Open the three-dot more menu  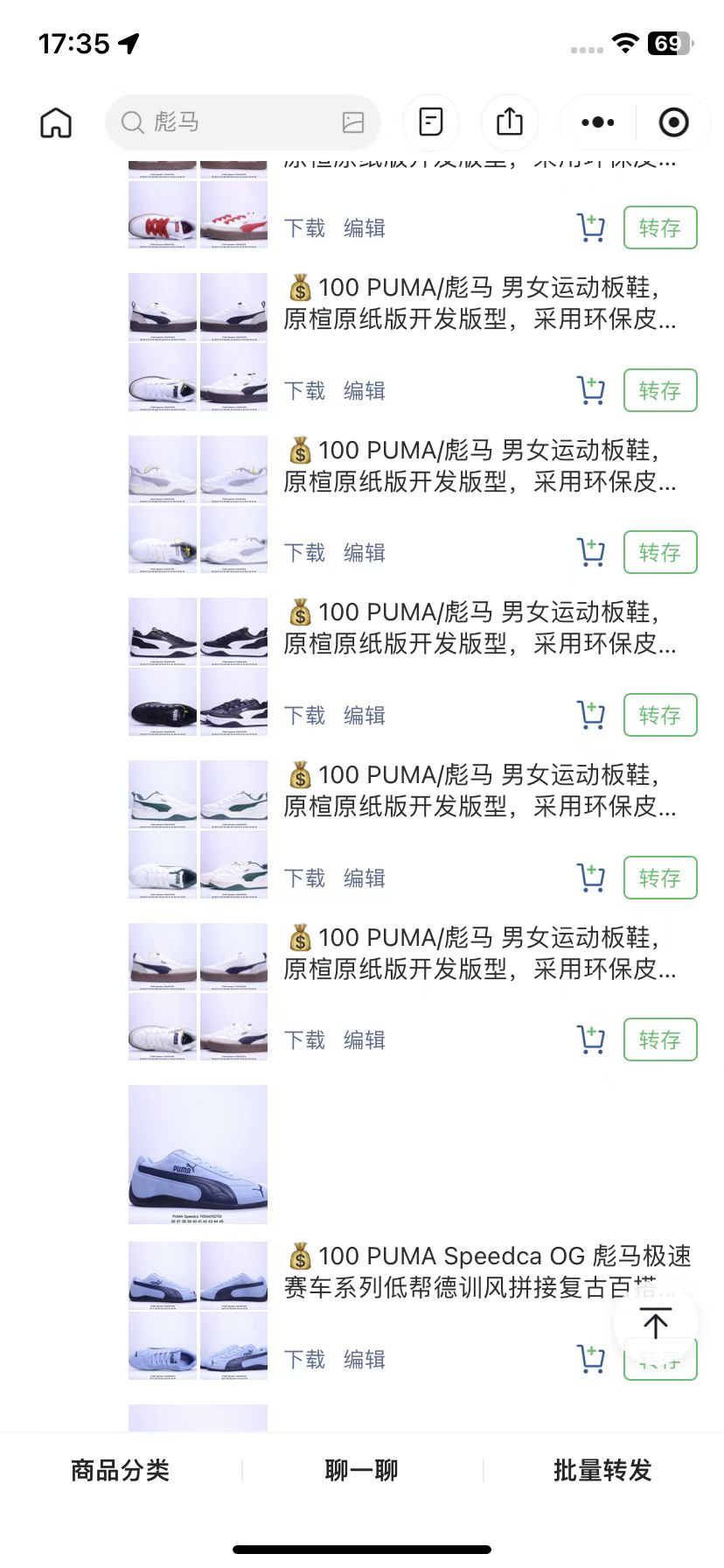click(x=598, y=122)
